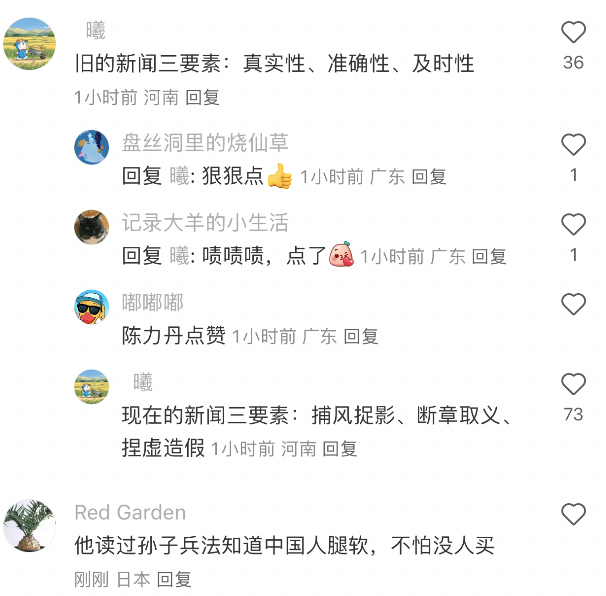Like the 陈力丹点赞 comment
This screenshot has width=606, height=596.
click(573, 304)
